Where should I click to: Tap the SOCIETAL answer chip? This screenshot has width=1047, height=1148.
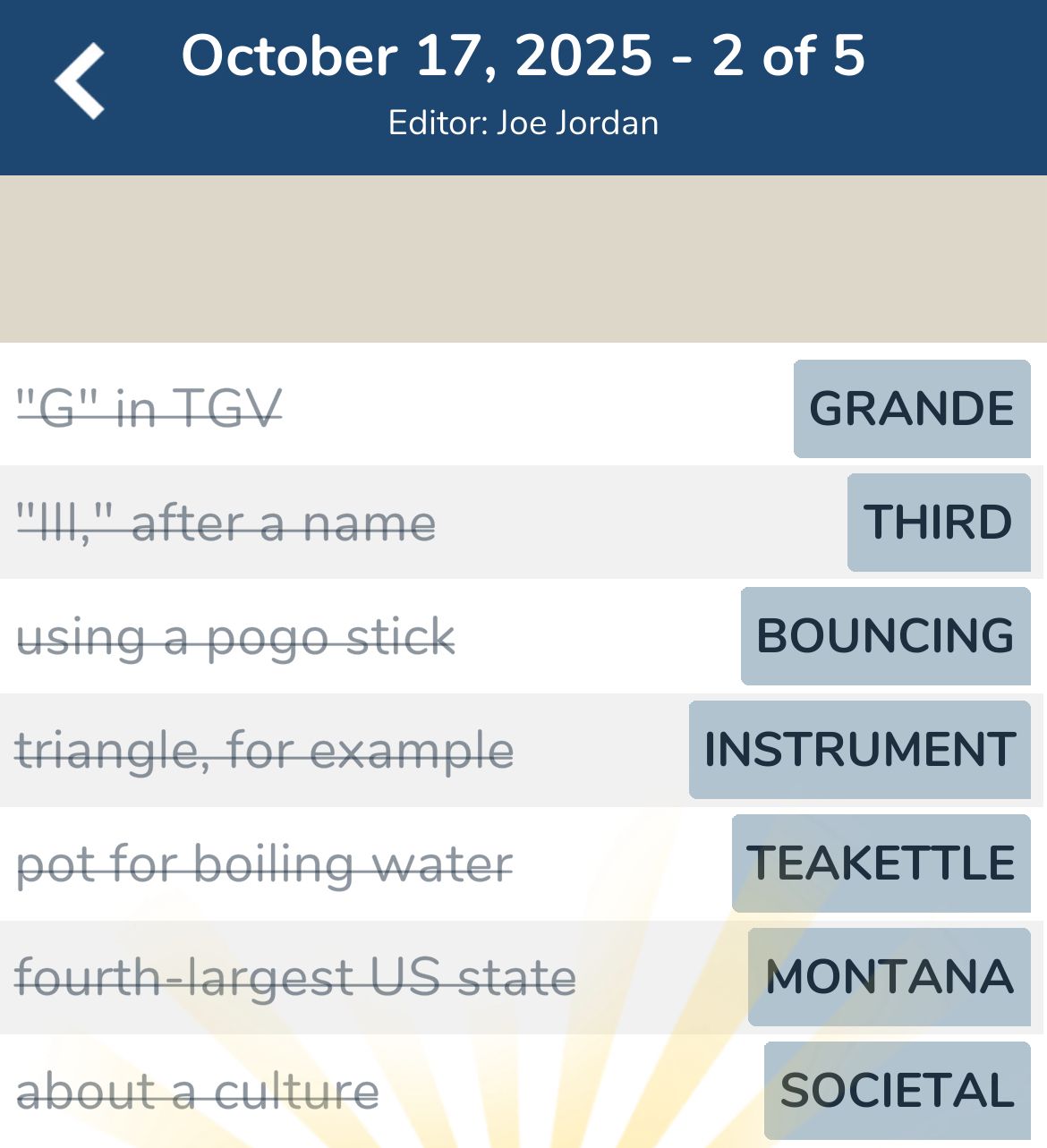[x=897, y=1091]
